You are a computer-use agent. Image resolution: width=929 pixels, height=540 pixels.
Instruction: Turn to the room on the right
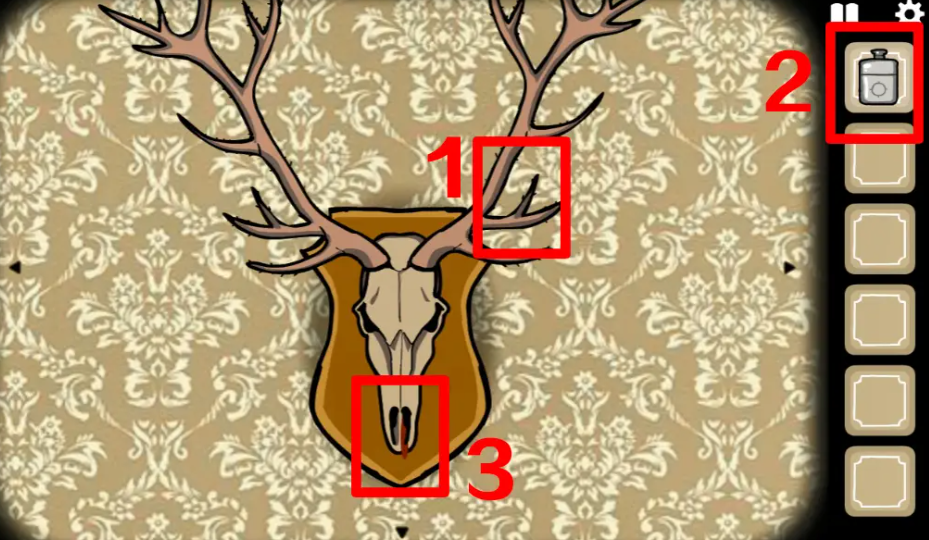[x=790, y=267]
